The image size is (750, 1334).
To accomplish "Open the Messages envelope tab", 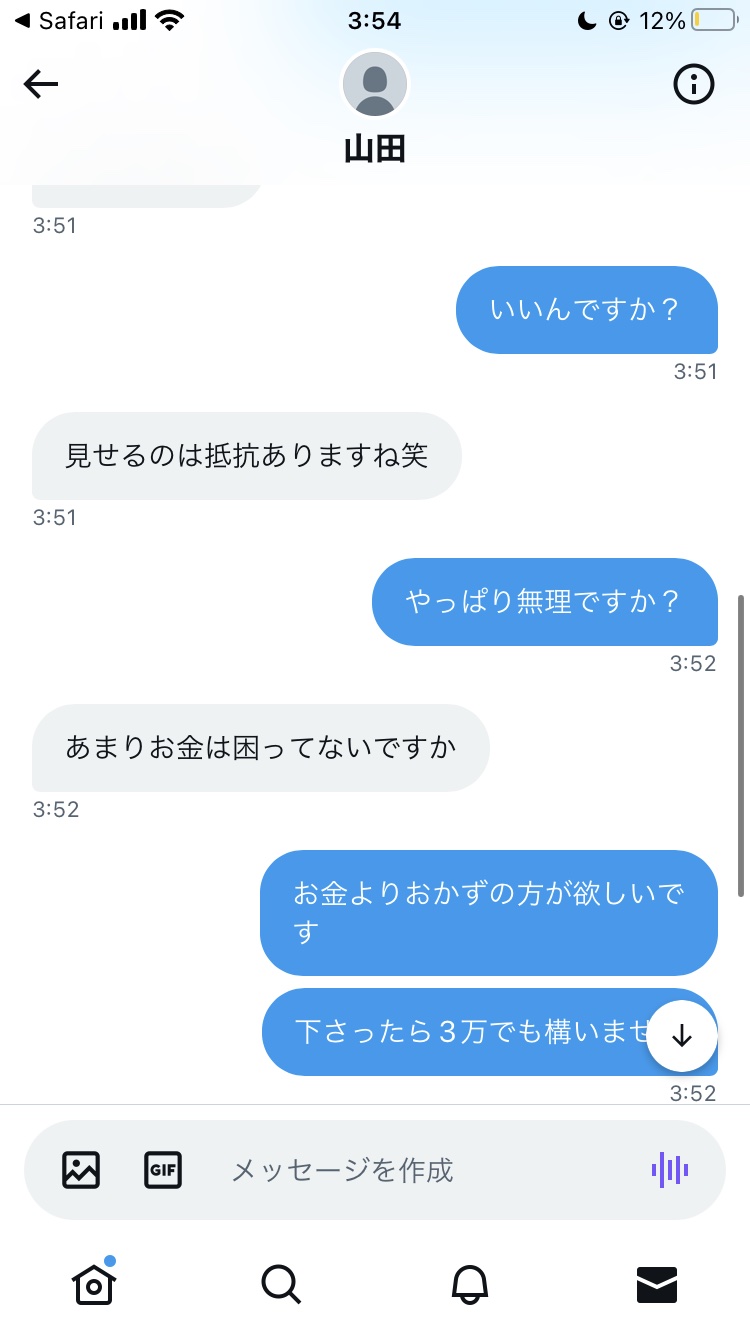I will tap(657, 1284).
